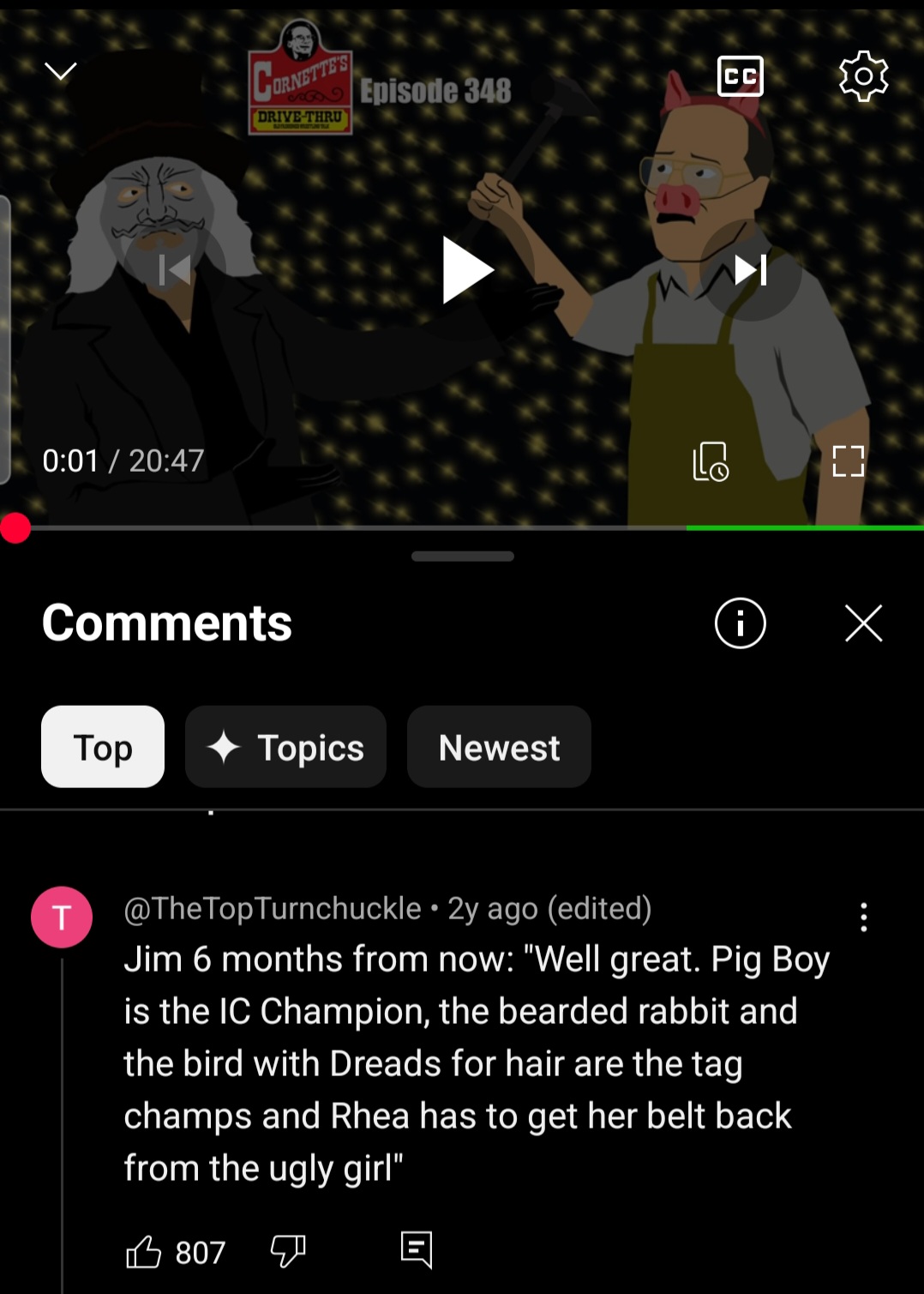
Task: Like TheTopTurnchuckle's comment
Action: coord(143,1252)
